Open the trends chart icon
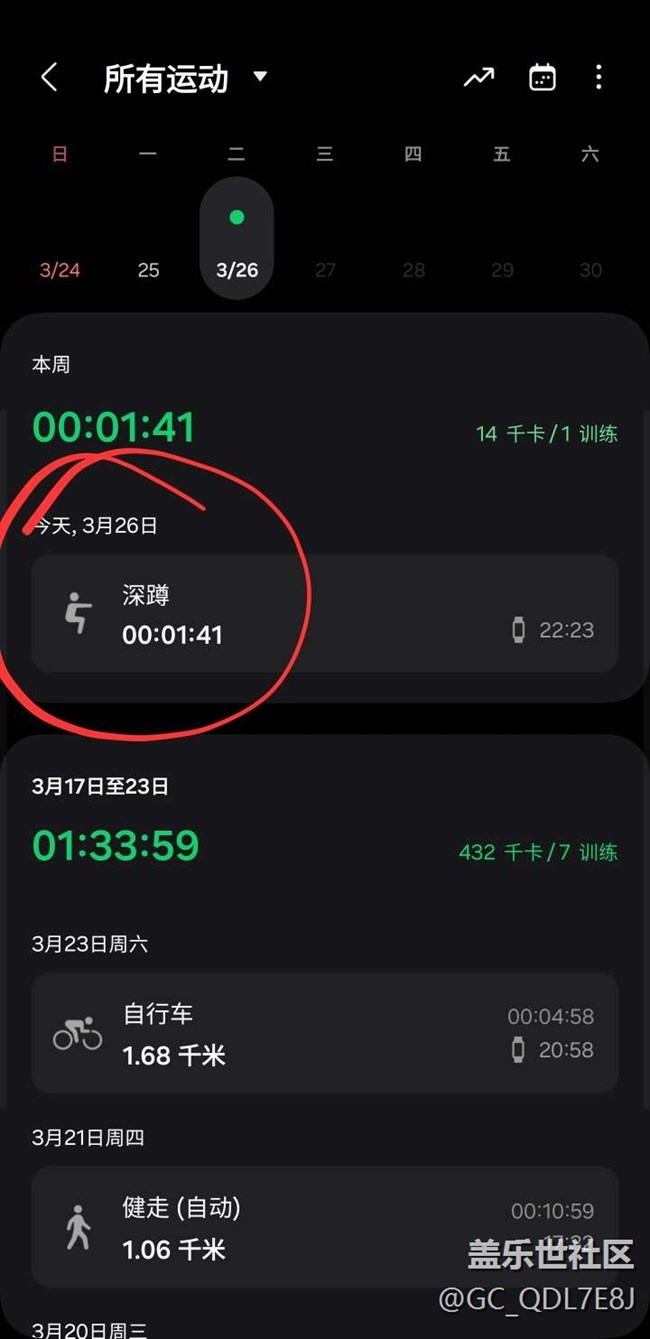This screenshot has height=1339, width=650. coord(479,77)
